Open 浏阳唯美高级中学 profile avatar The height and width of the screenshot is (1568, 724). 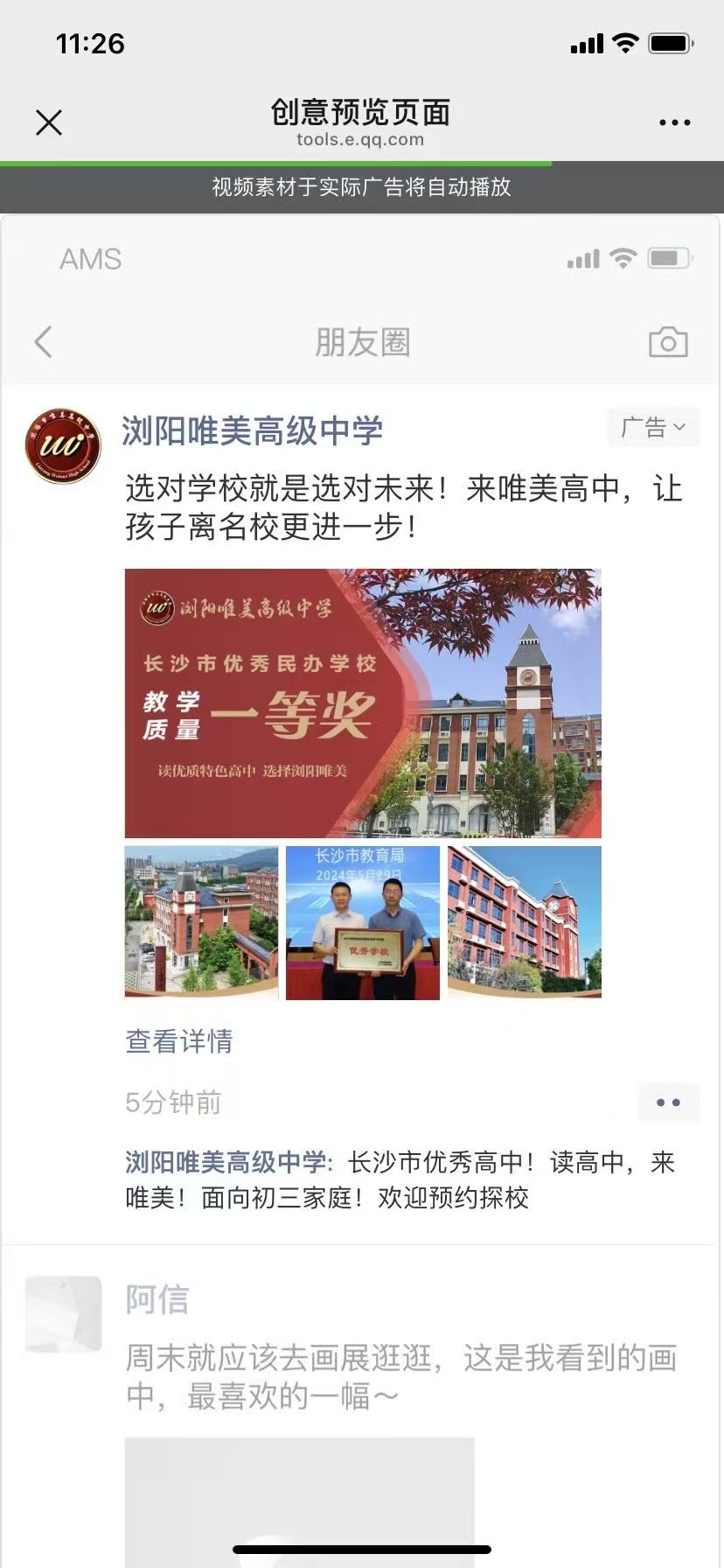click(x=63, y=445)
